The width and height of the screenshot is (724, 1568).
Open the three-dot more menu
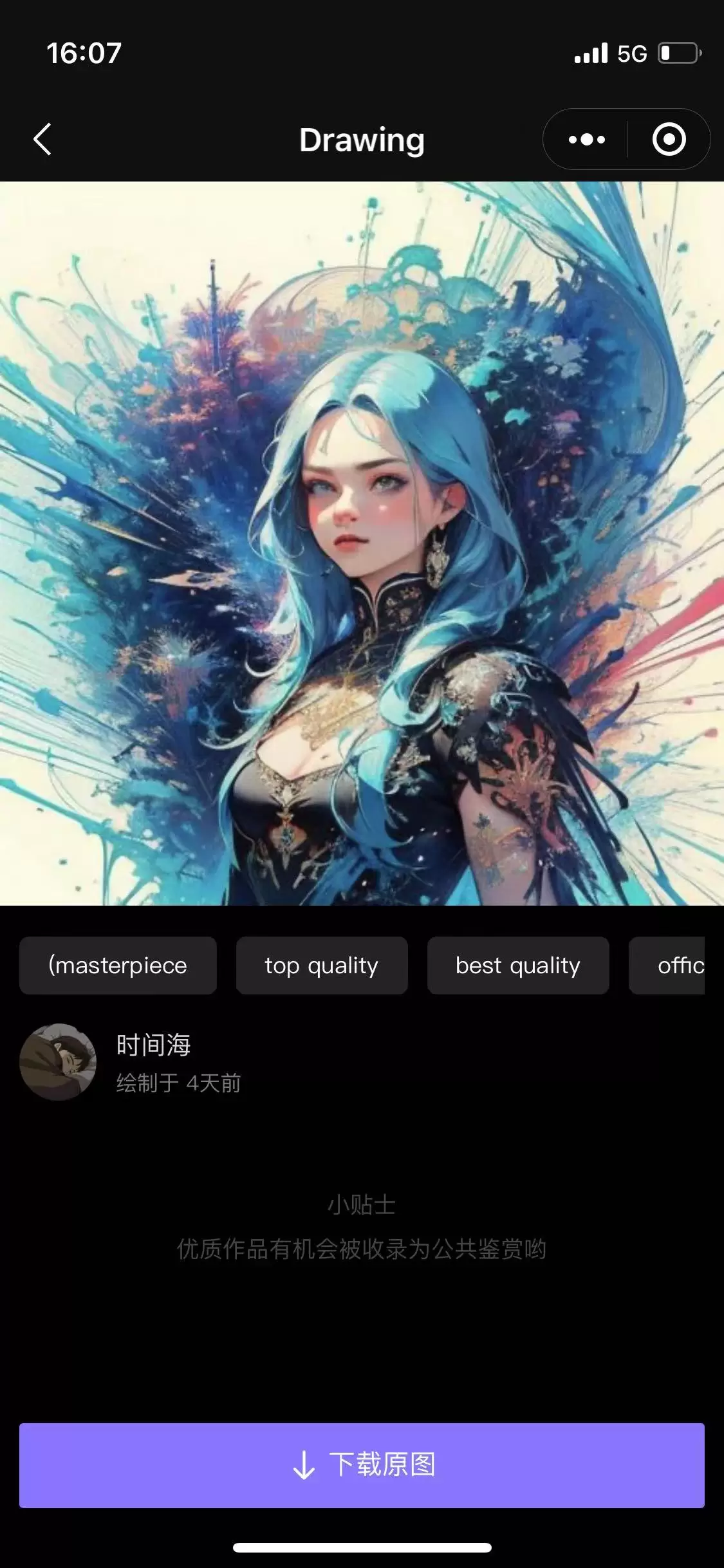coord(586,139)
